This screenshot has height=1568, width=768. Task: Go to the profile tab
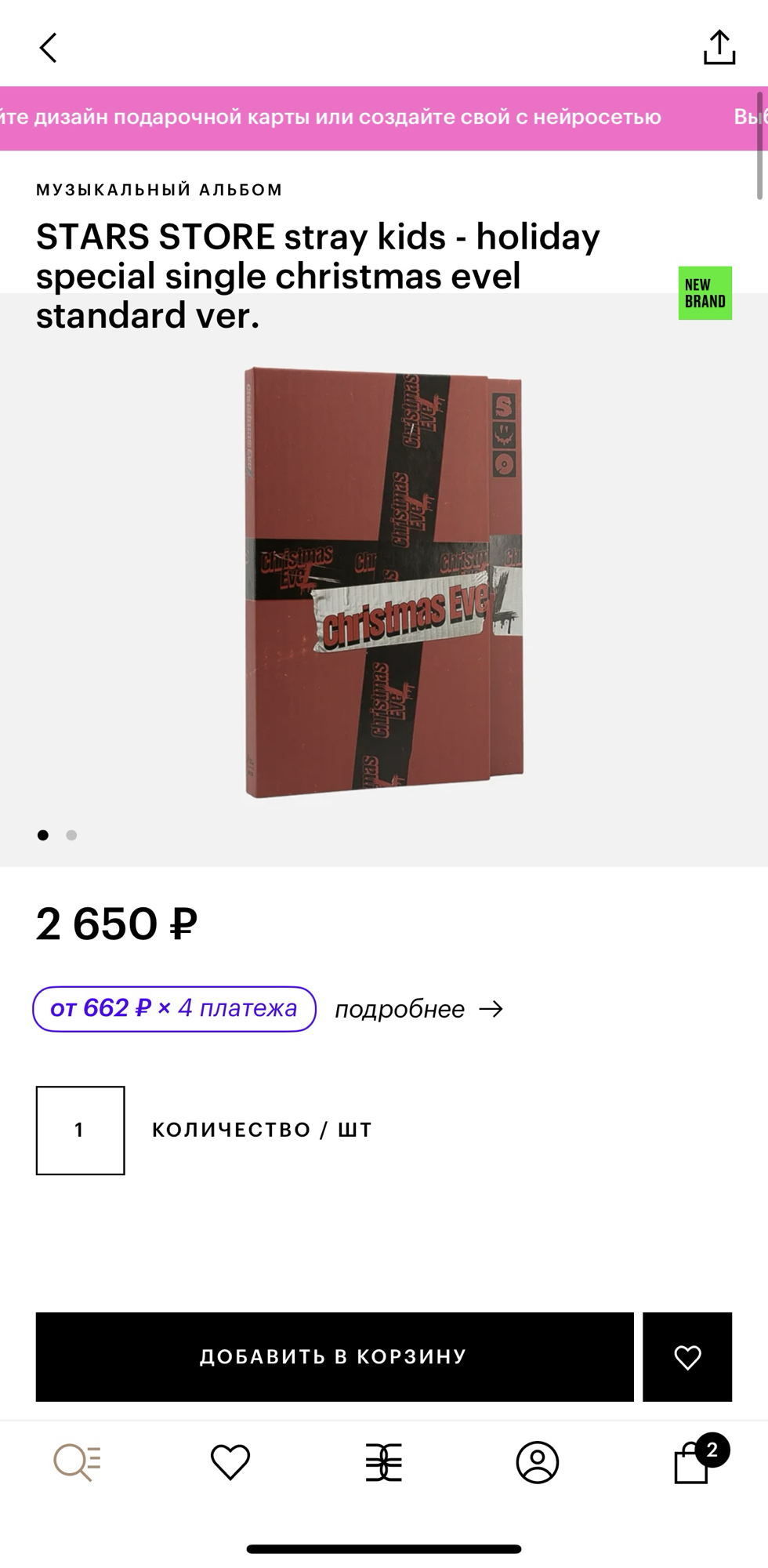coord(538,1462)
